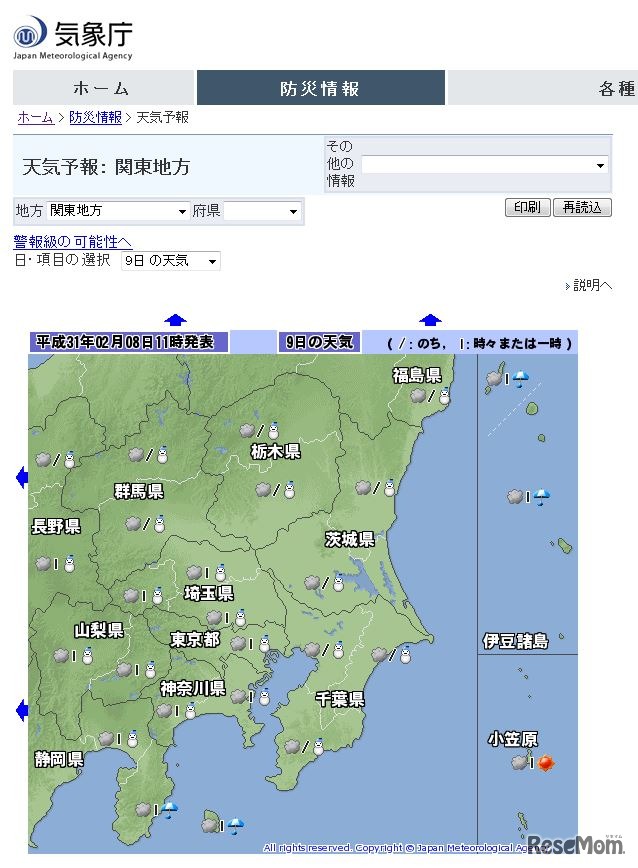Tap the 印刷 print button
Screen dimensions: 638x868
tap(527, 207)
